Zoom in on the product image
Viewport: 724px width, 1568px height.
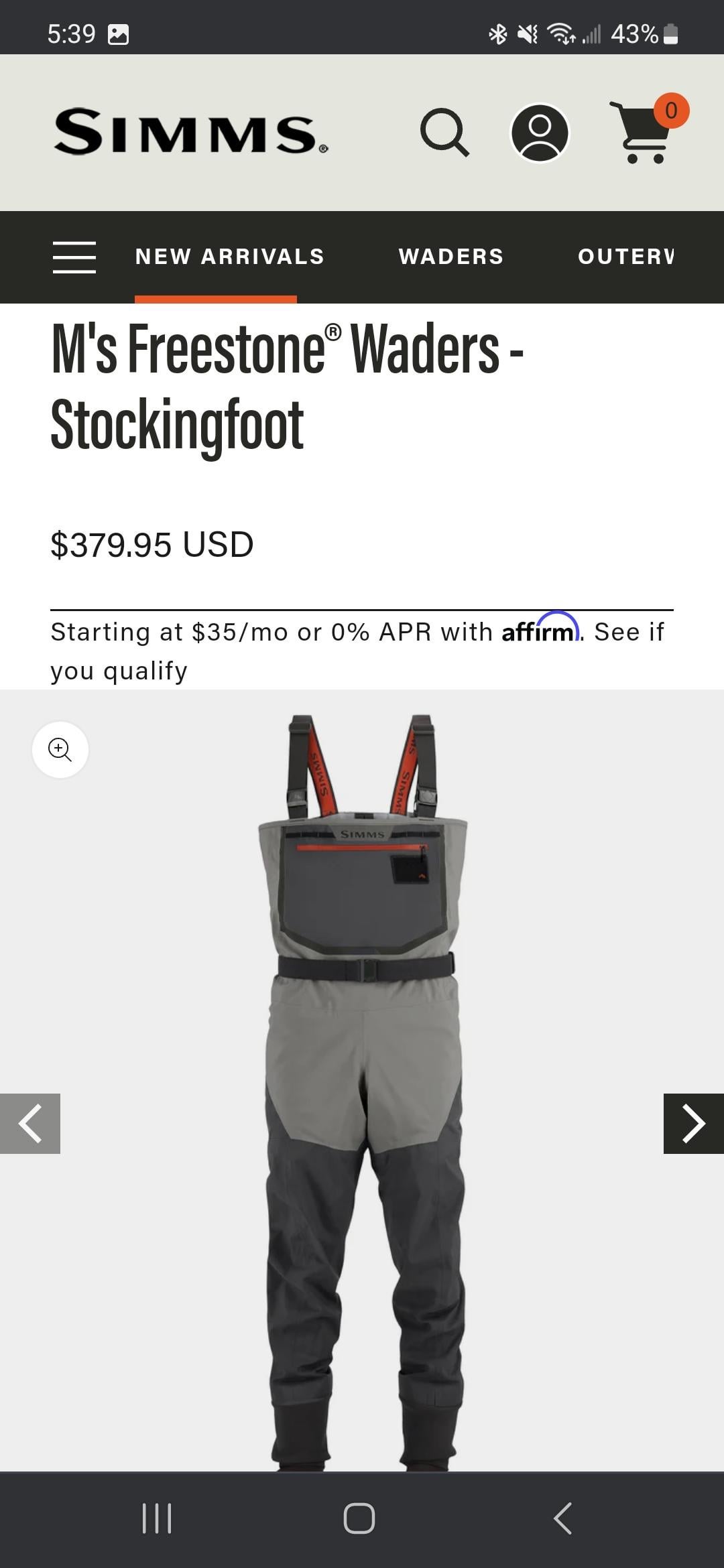[60, 749]
